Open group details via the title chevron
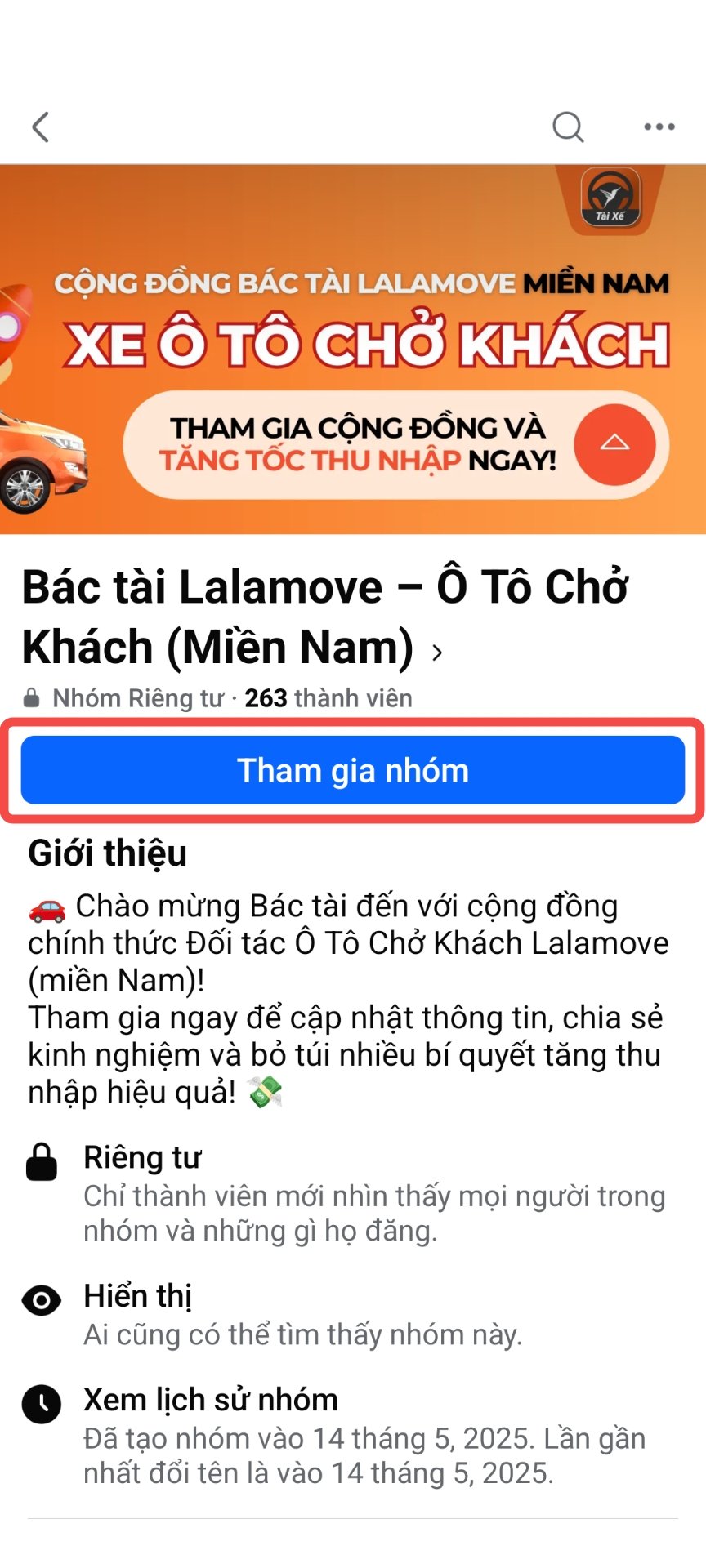This screenshot has width=706, height=1568. 438,652
